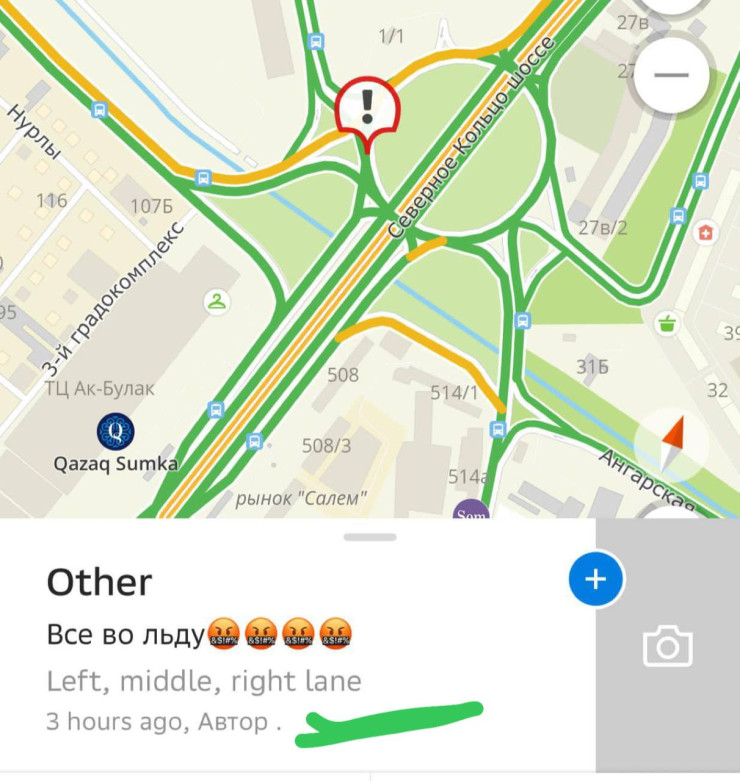Open the pharmacy marker on the map
The image size is (740, 781).
[707, 232]
